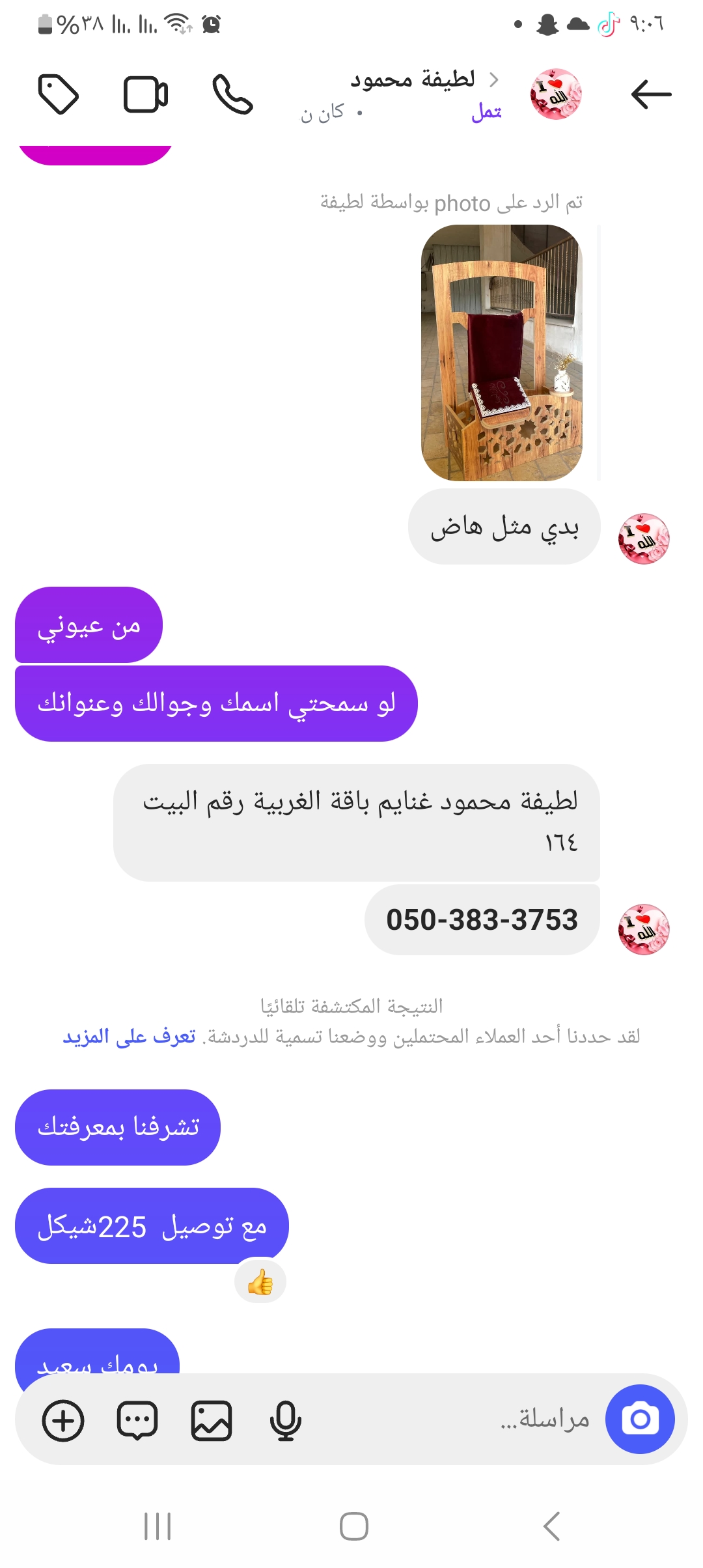Tap the system home button
703x1568 pixels.
353,1526
